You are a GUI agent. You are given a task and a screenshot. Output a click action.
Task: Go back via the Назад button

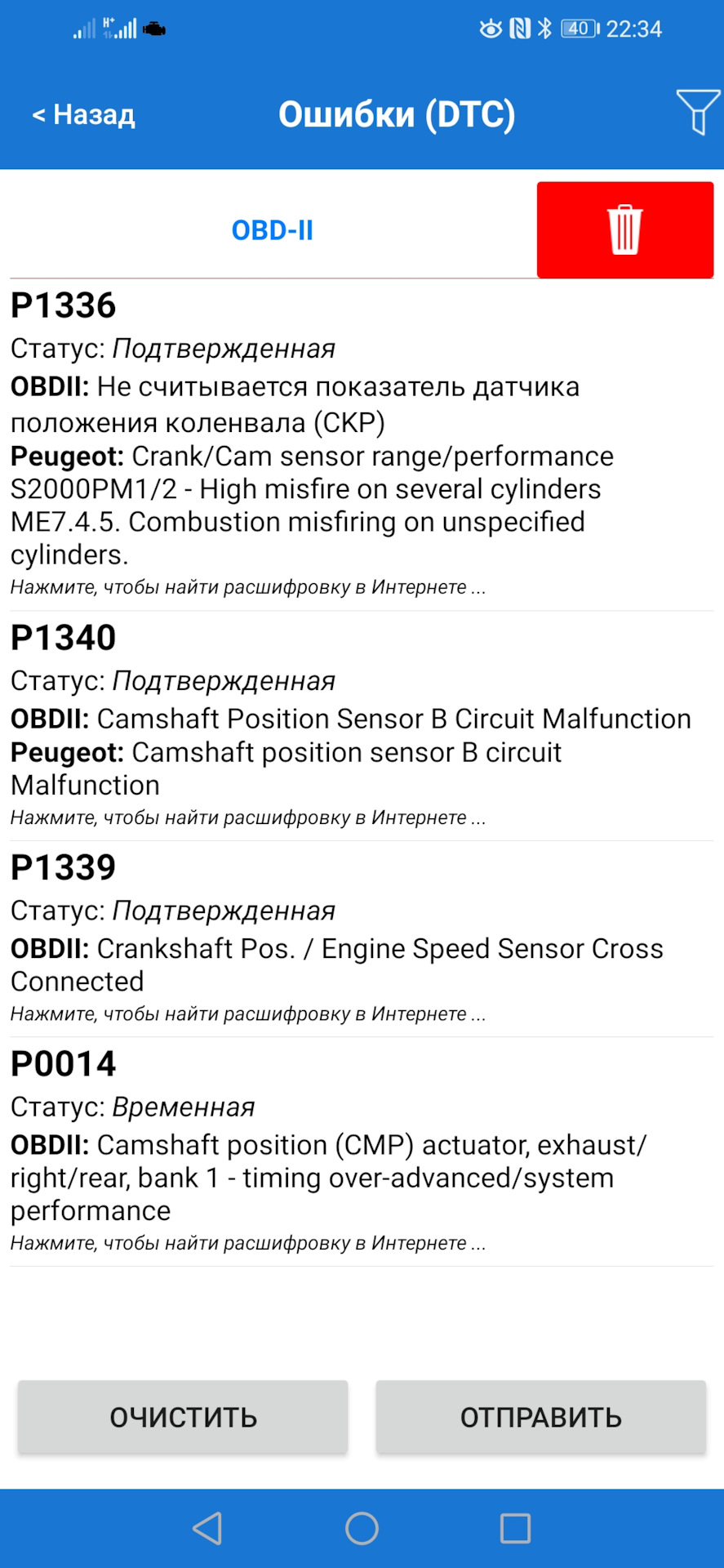(83, 114)
